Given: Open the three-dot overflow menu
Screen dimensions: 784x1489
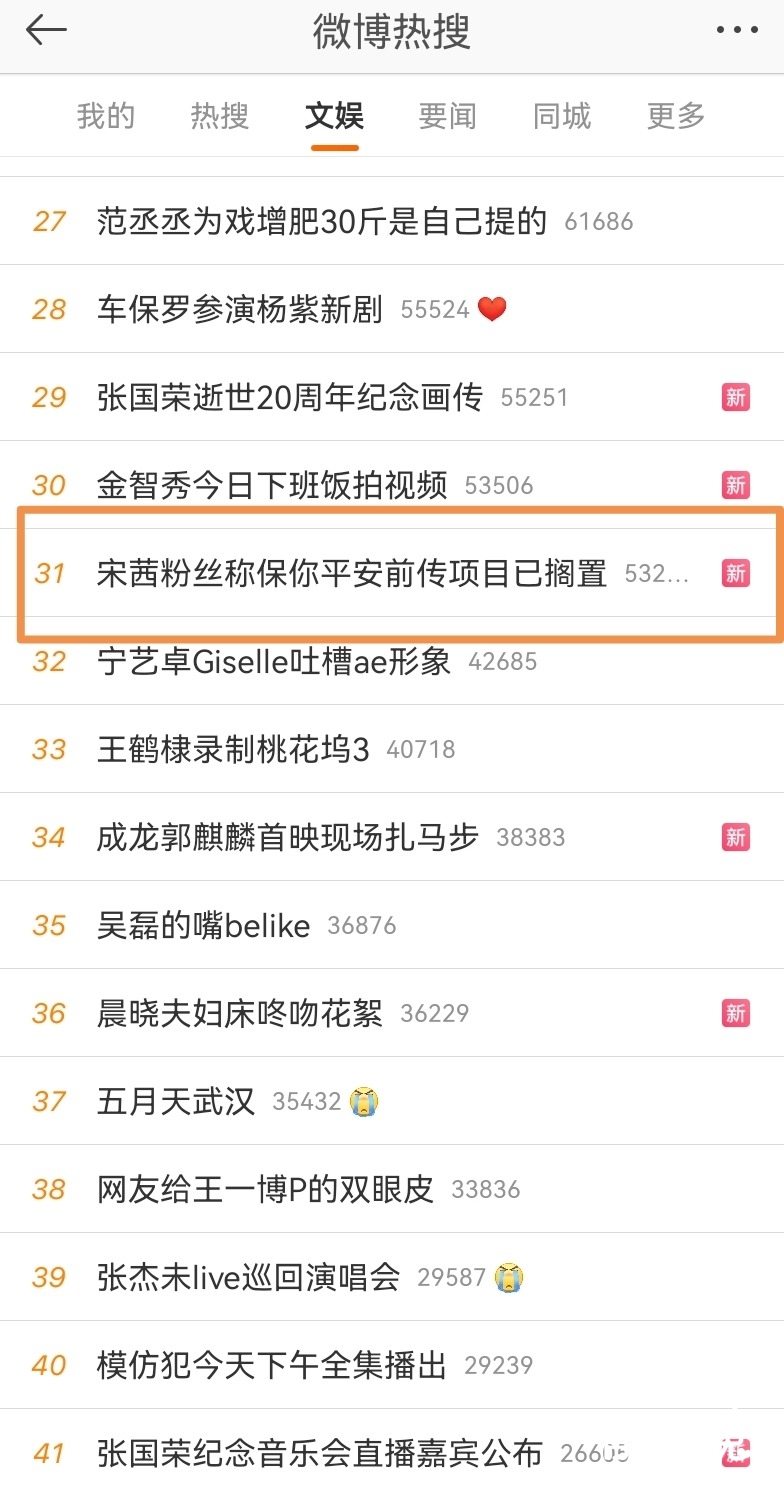Looking at the screenshot, I should tap(737, 30).
